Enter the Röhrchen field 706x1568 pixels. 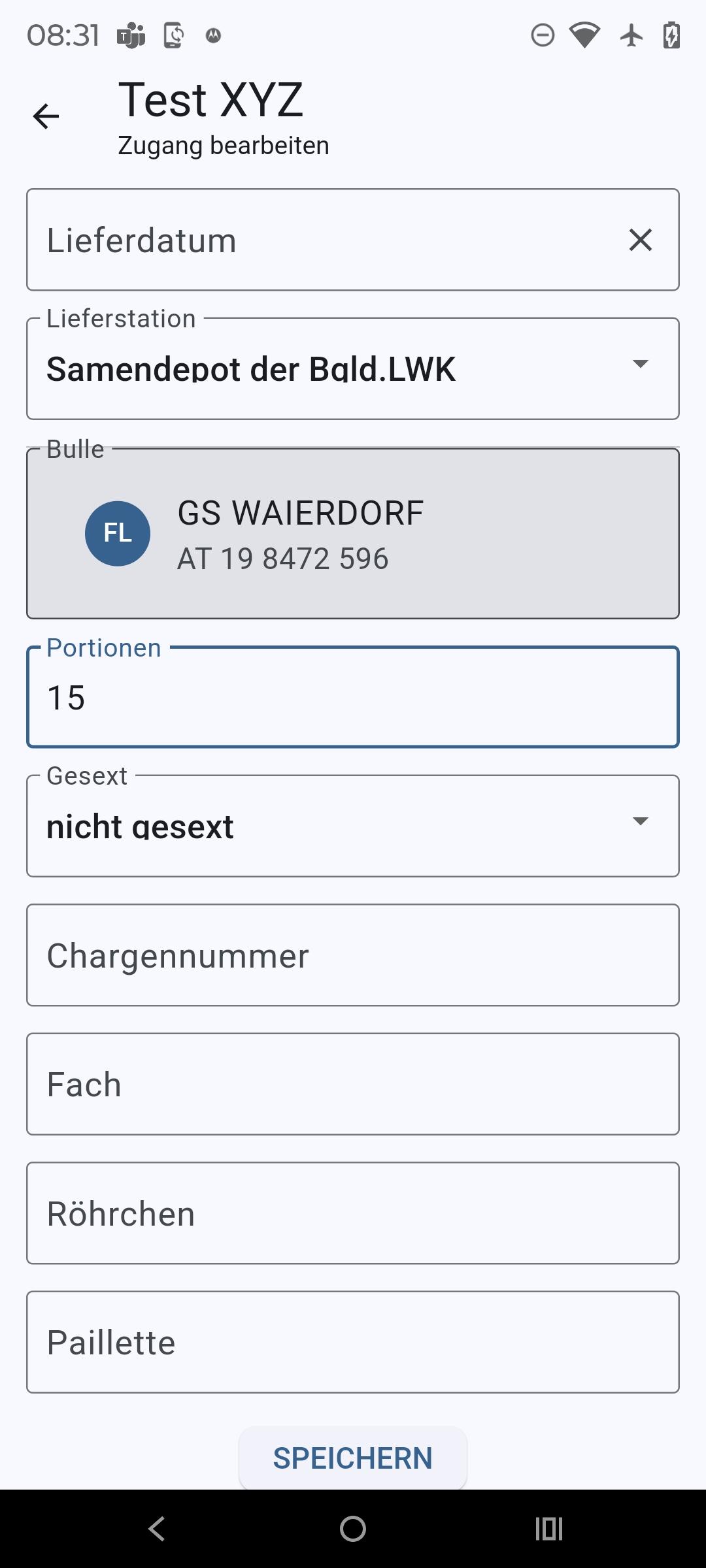point(353,1213)
